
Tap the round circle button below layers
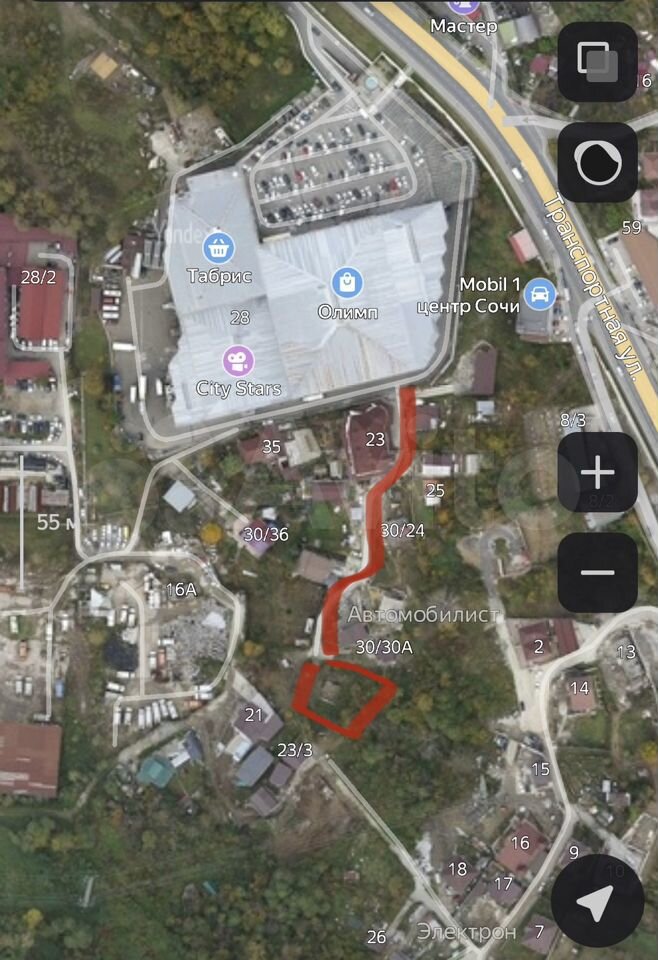tap(597, 162)
